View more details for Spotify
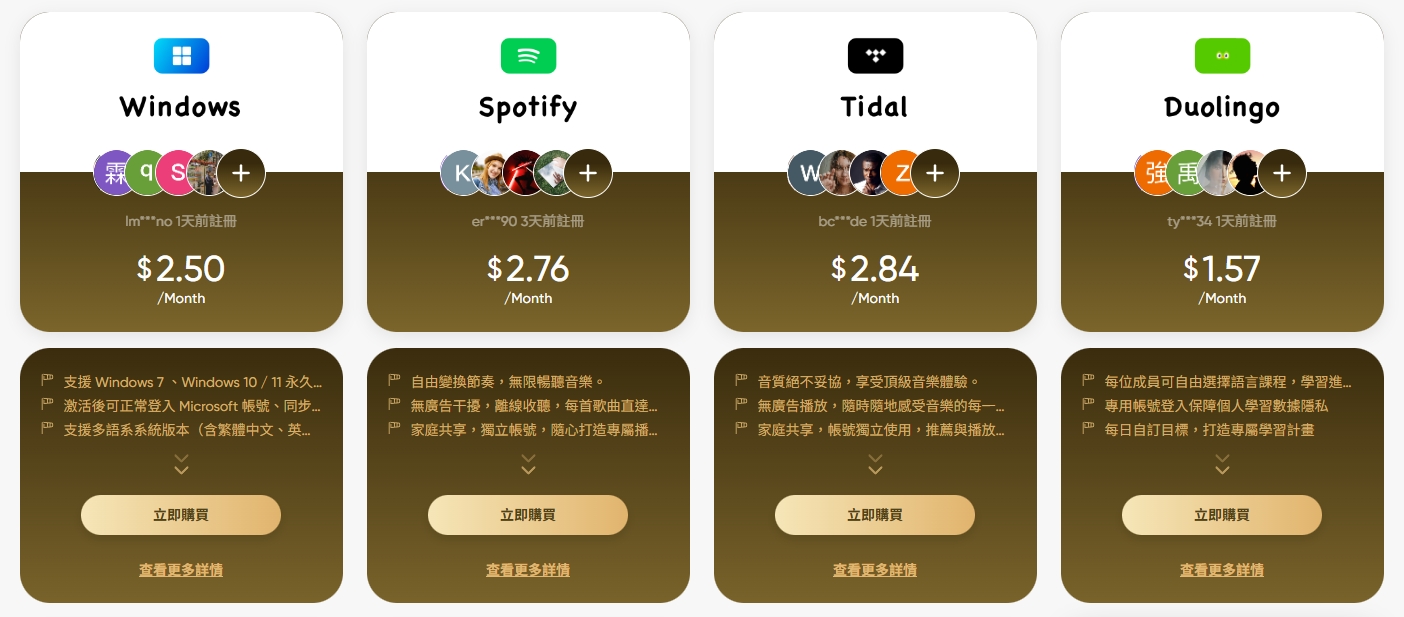Viewport: 1404px width, 617px height. pos(528,570)
